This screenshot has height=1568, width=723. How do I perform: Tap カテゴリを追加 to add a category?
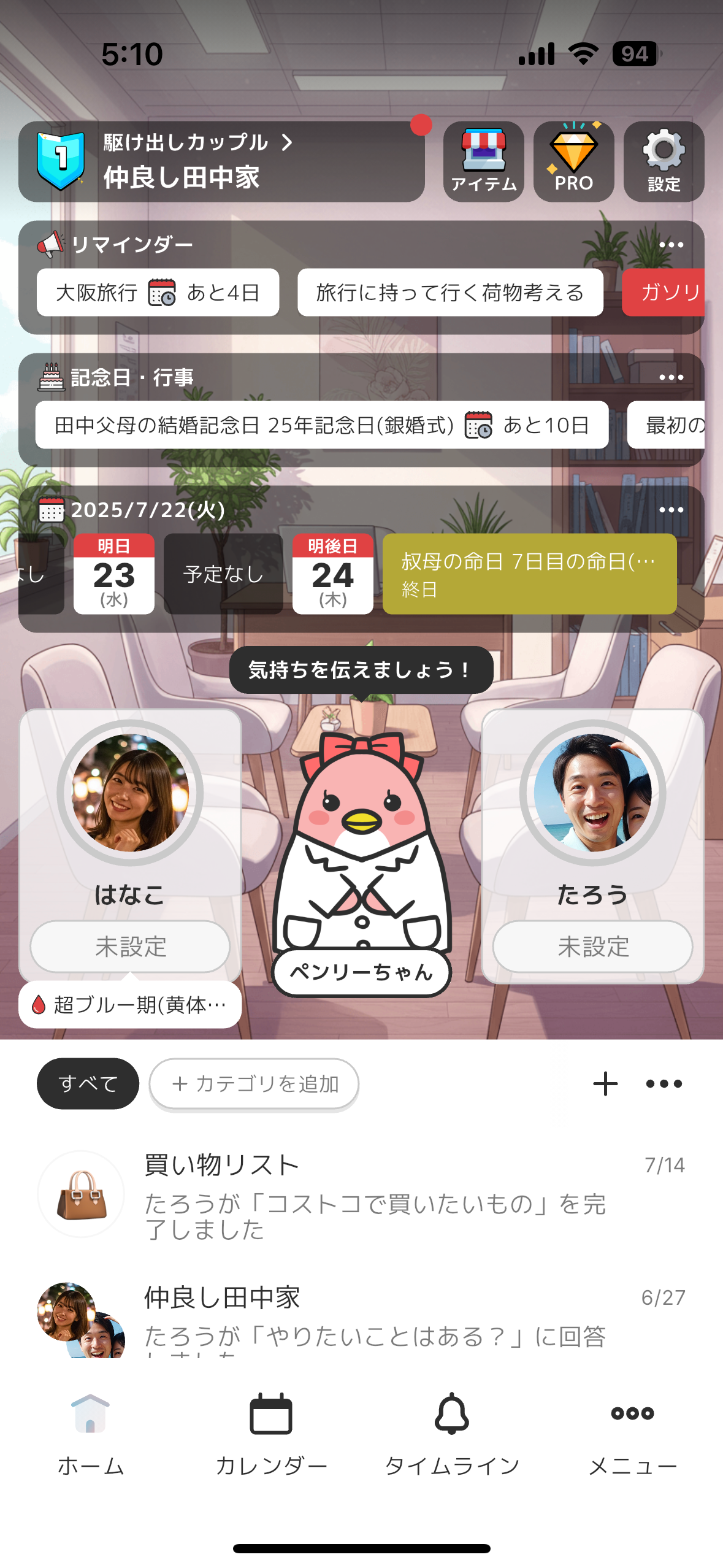[x=254, y=1083]
